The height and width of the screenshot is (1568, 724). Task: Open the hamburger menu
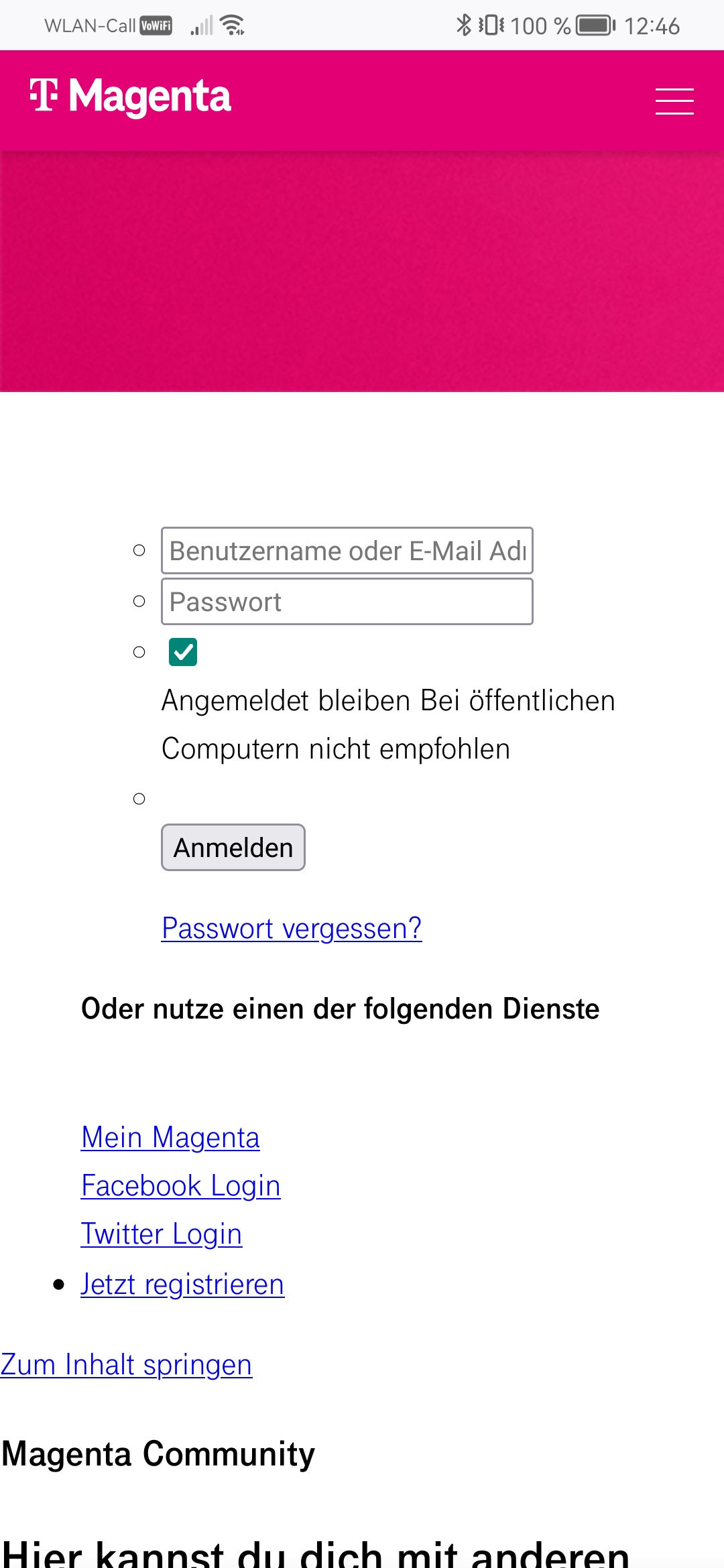pos(674,101)
